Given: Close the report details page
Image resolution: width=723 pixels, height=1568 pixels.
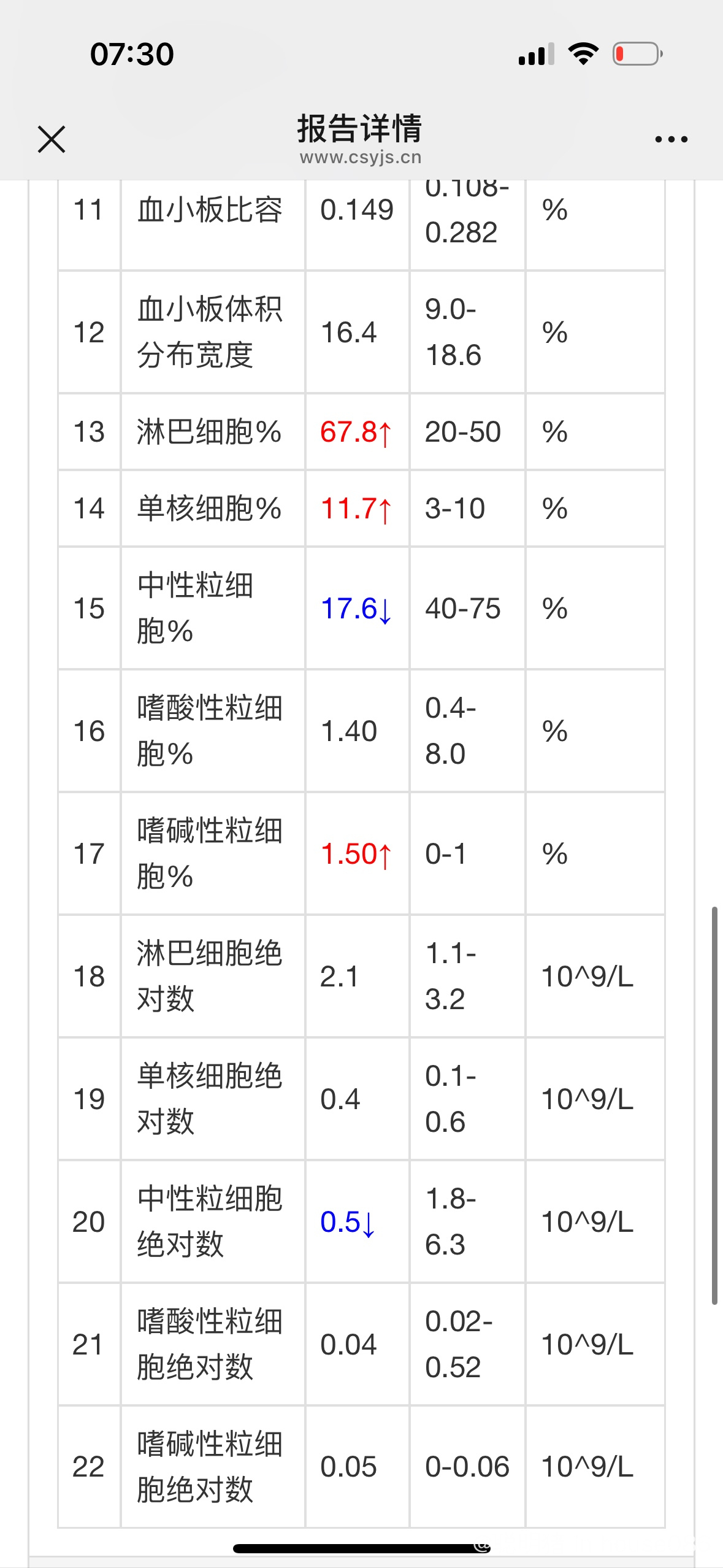Looking at the screenshot, I should [52, 139].
